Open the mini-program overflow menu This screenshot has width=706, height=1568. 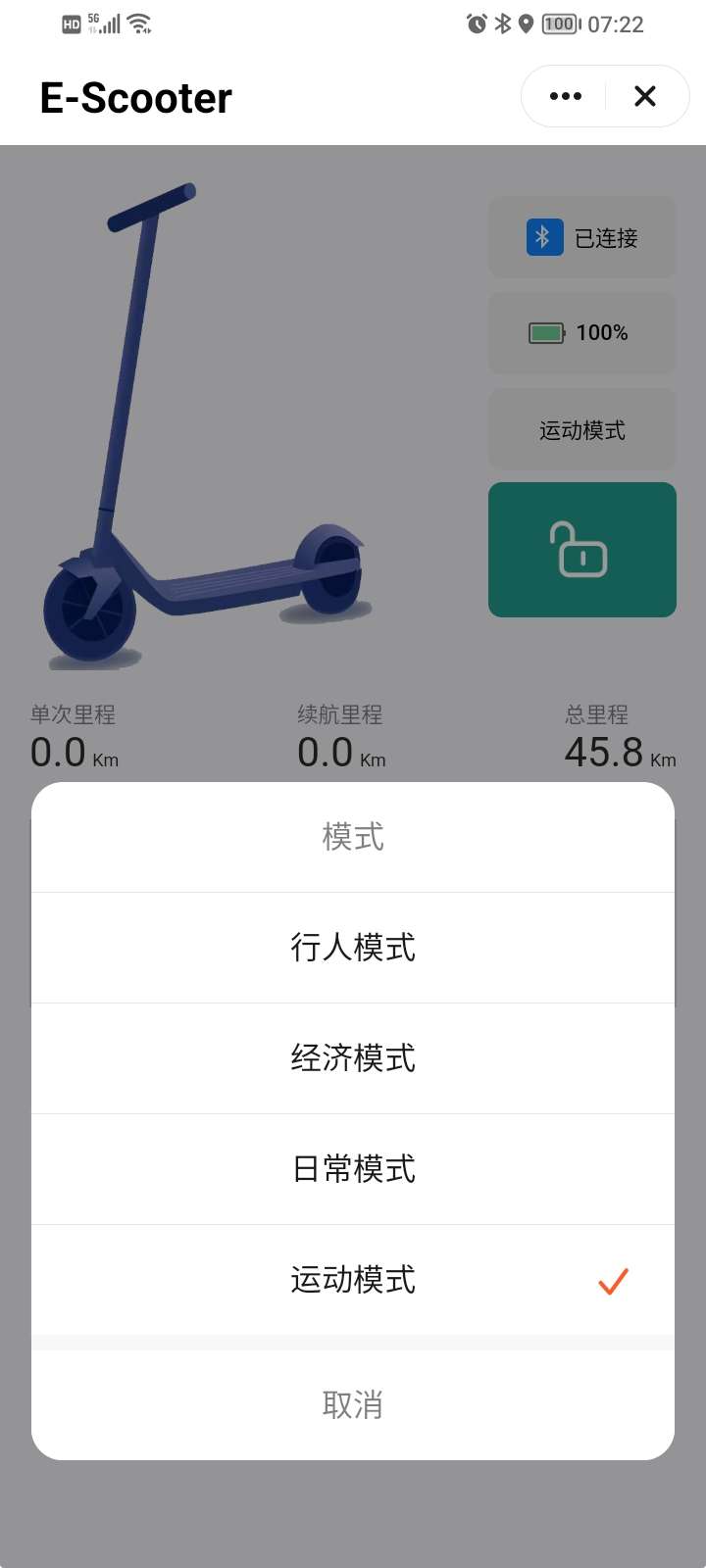(566, 96)
